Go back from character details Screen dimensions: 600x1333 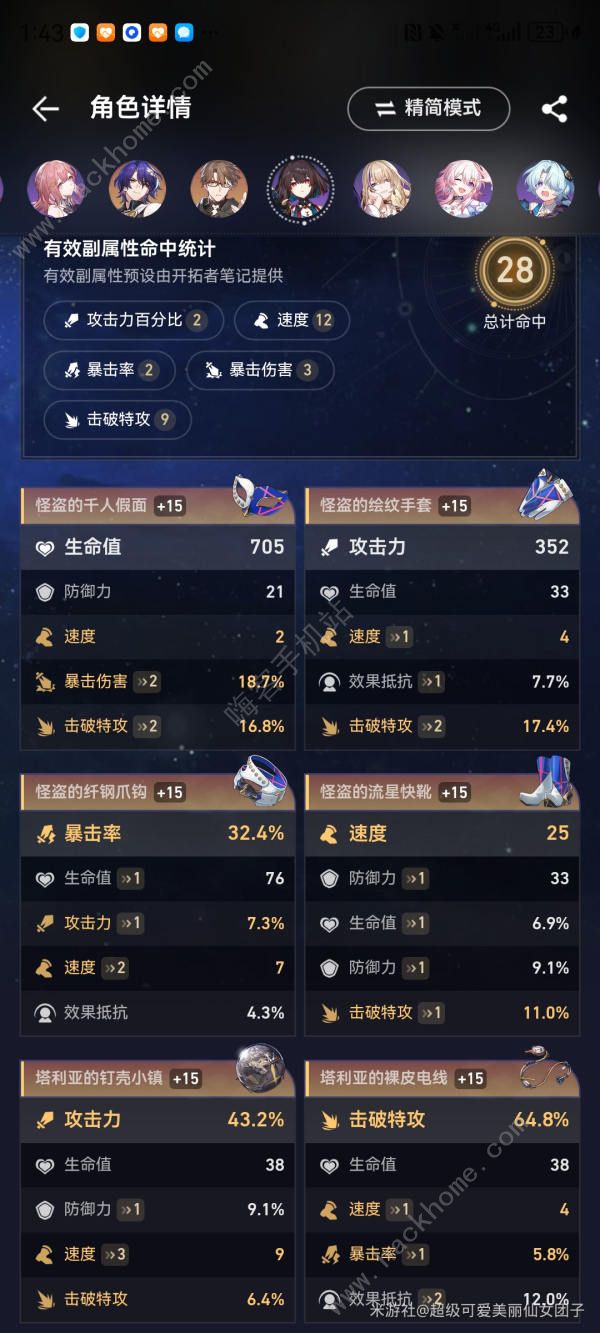pyautogui.click(x=46, y=109)
